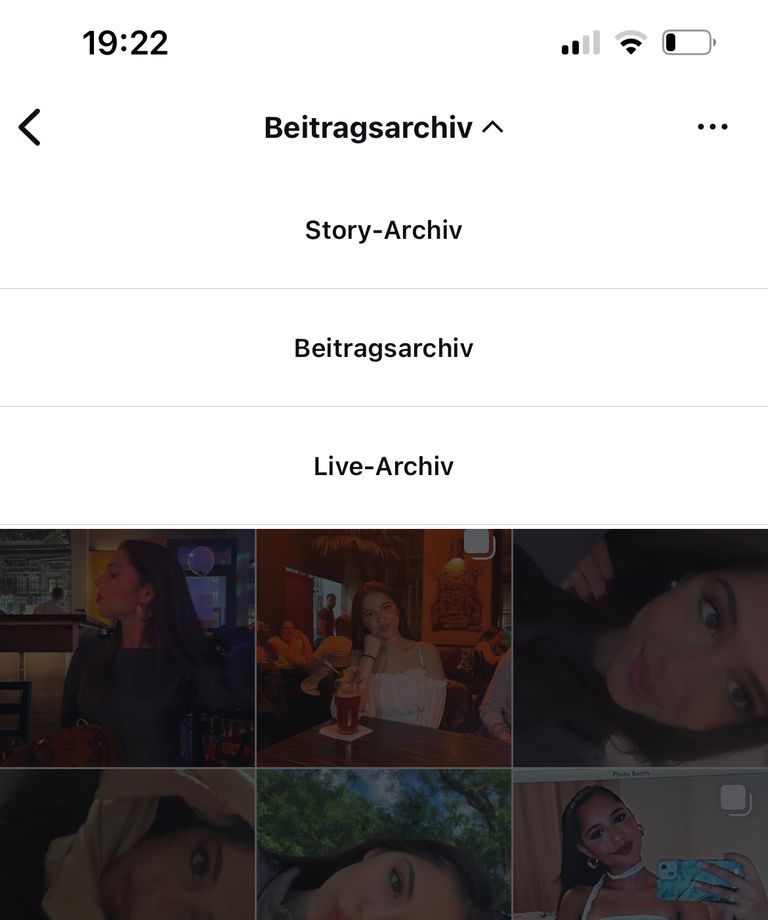Open the archived post of woman at restaurant table
The width and height of the screenshot is (768, 920).
click(384, 647)
